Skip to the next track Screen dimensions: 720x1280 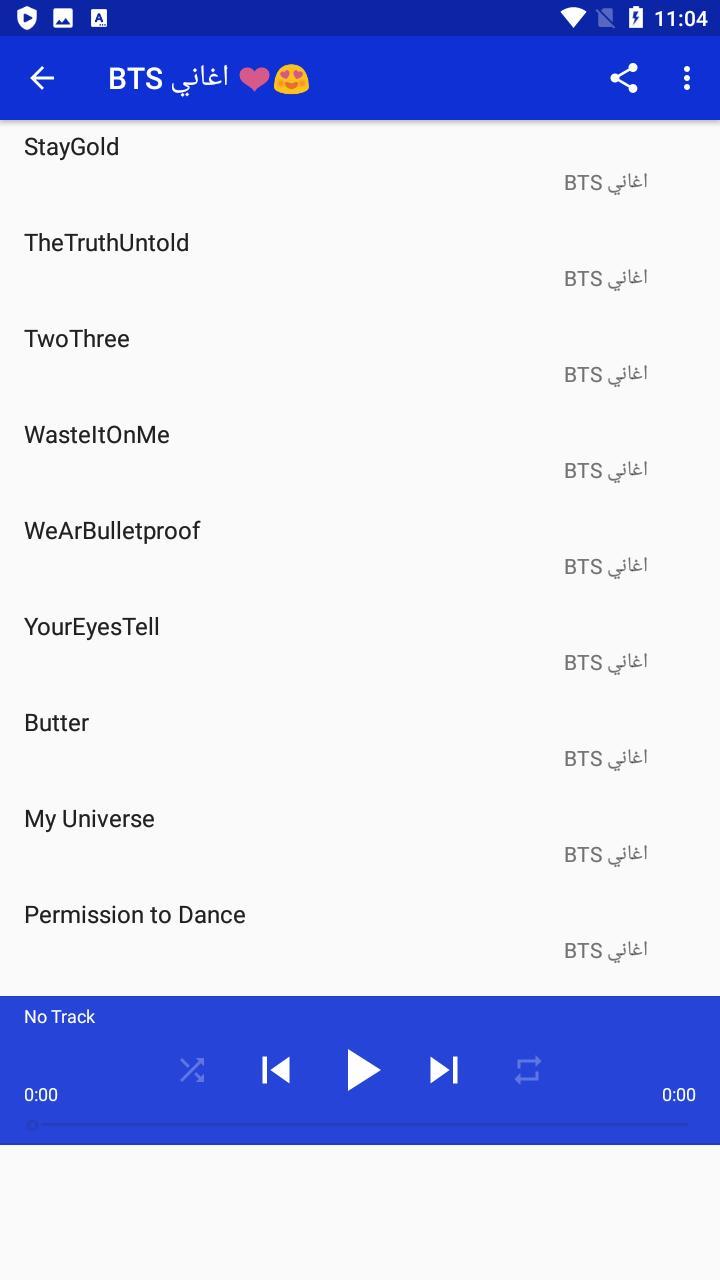click(x=444, y=1070)
